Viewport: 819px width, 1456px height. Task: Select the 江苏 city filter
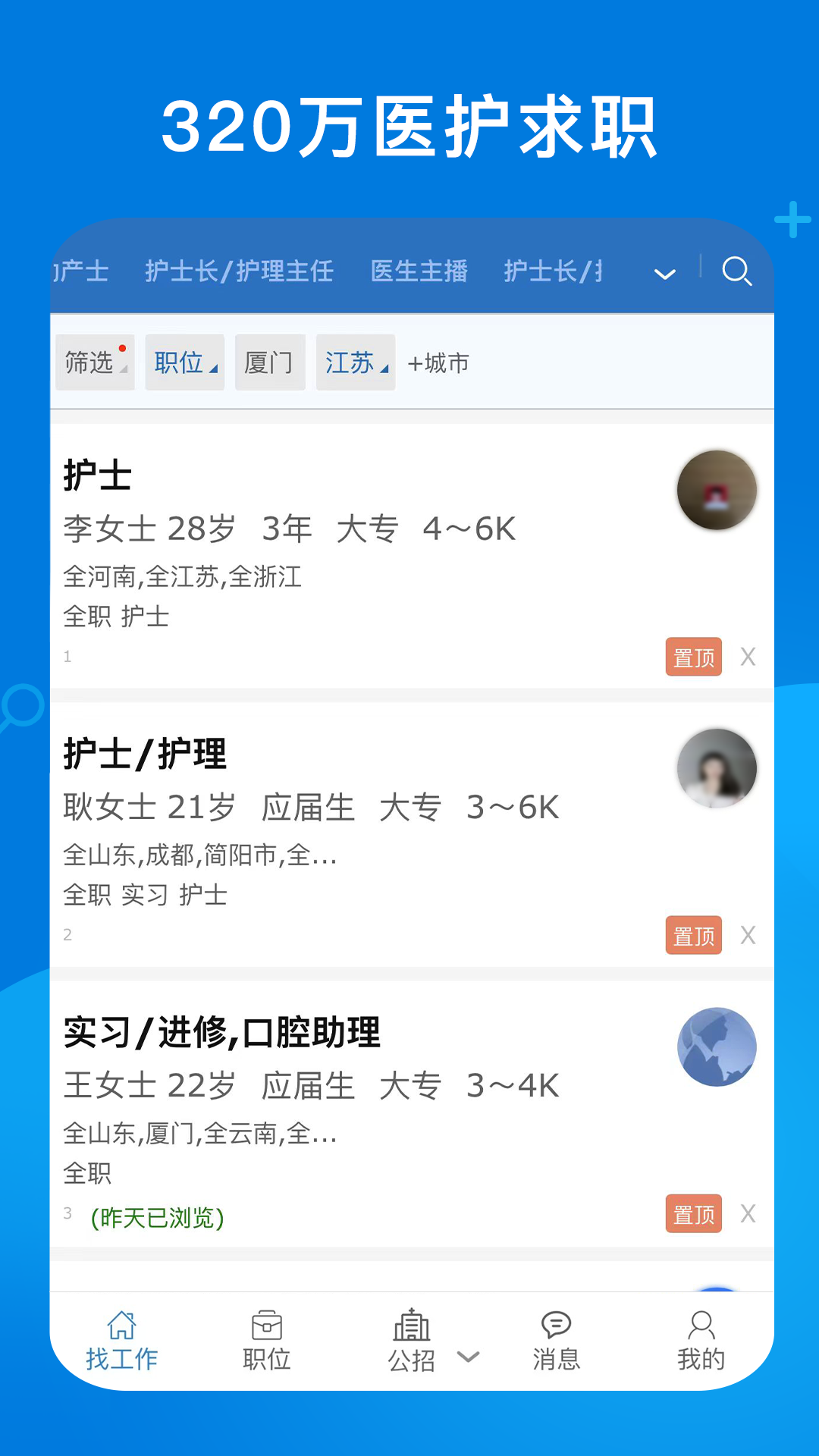click(x=354, y=362)
